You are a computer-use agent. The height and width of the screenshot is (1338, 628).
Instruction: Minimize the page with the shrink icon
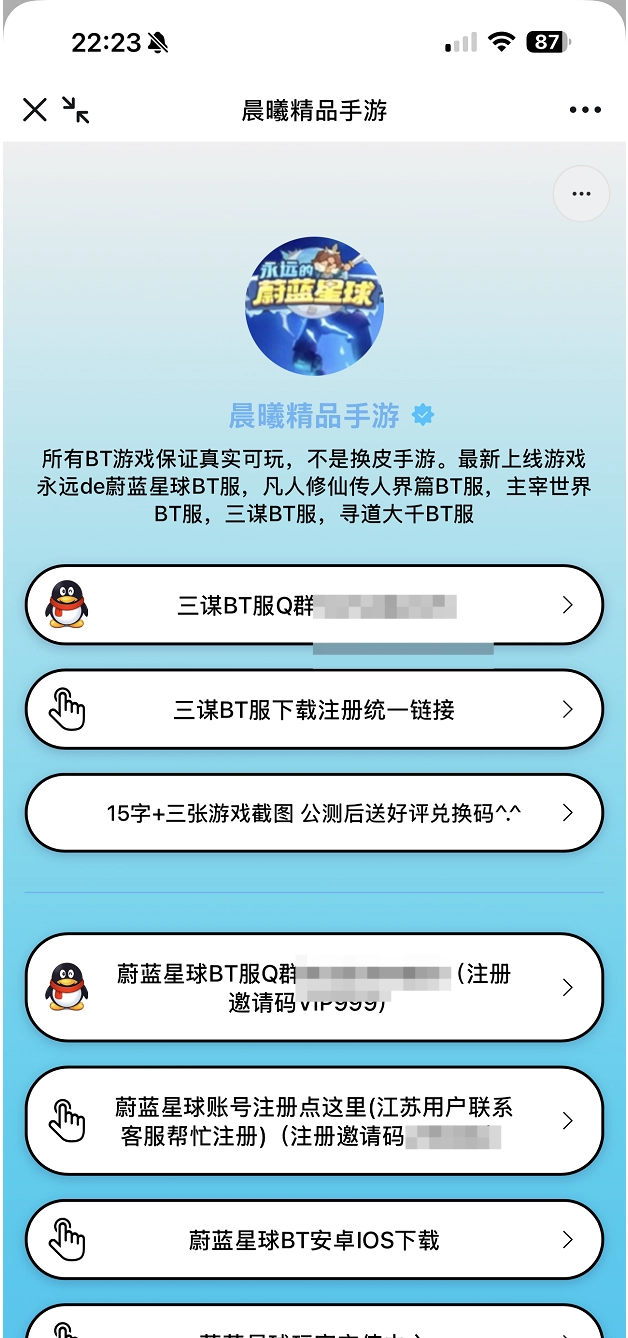76,110
